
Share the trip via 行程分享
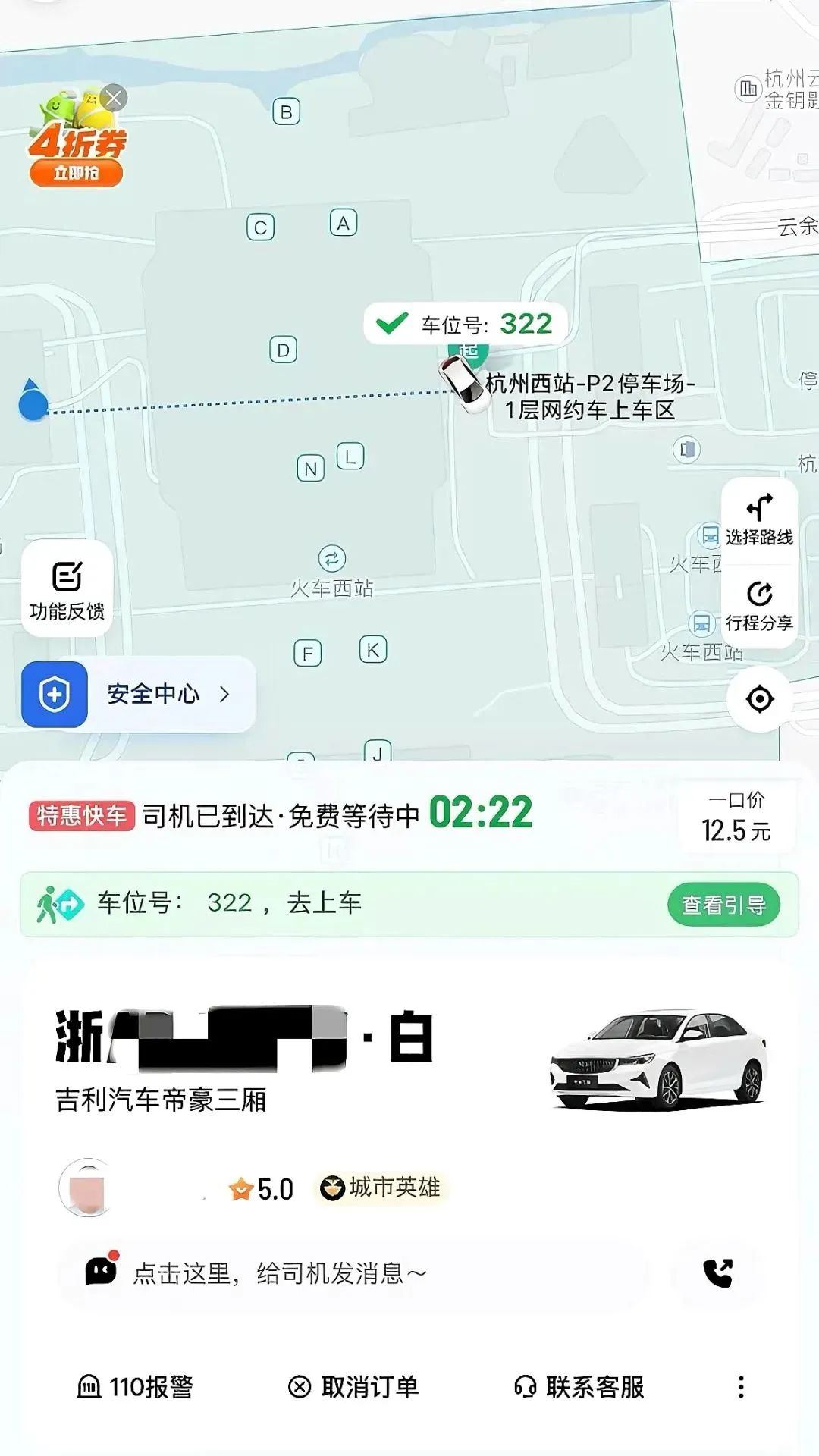coord(759,606)
